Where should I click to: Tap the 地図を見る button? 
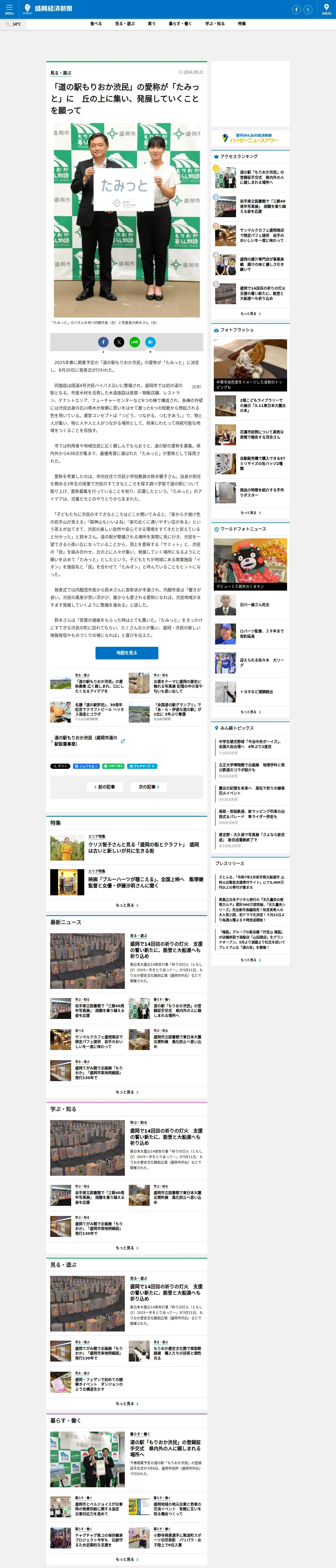(x=127, y=653)
